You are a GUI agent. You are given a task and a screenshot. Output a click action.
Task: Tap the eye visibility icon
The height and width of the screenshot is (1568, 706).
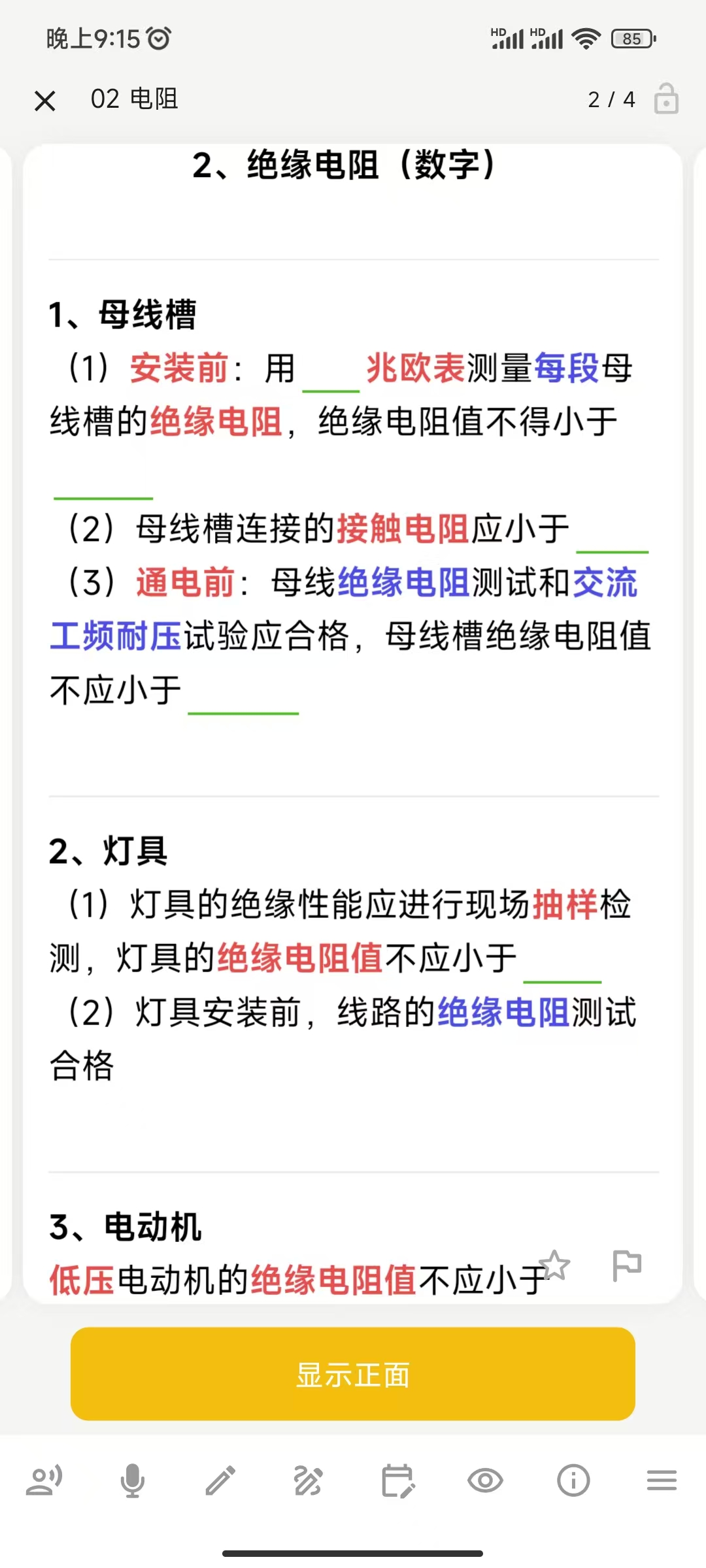485,1480
